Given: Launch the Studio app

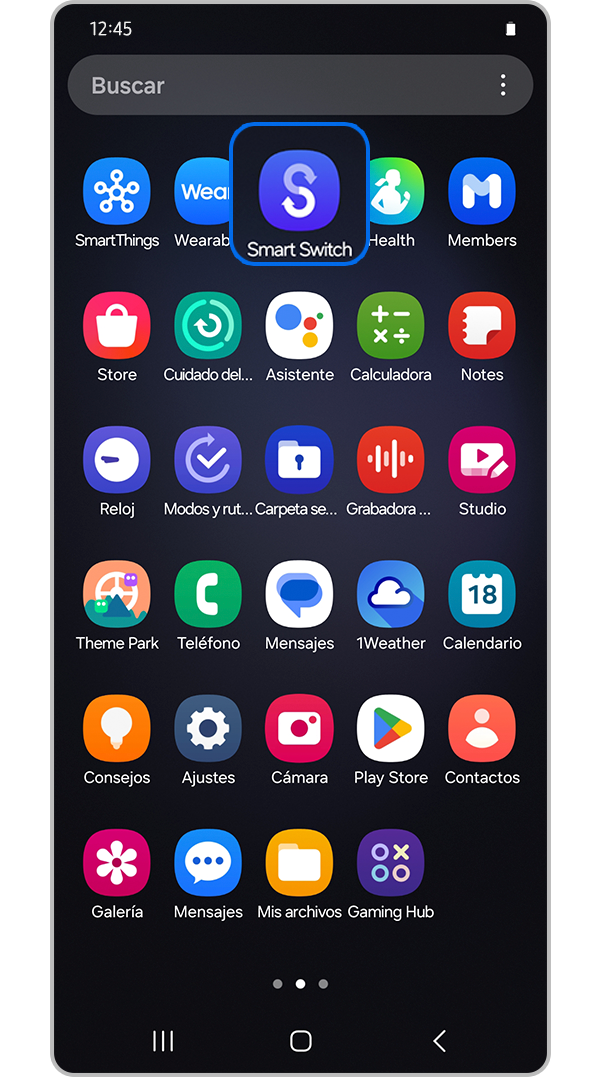Looking at the screenshot, I should (x=482, y=460).
